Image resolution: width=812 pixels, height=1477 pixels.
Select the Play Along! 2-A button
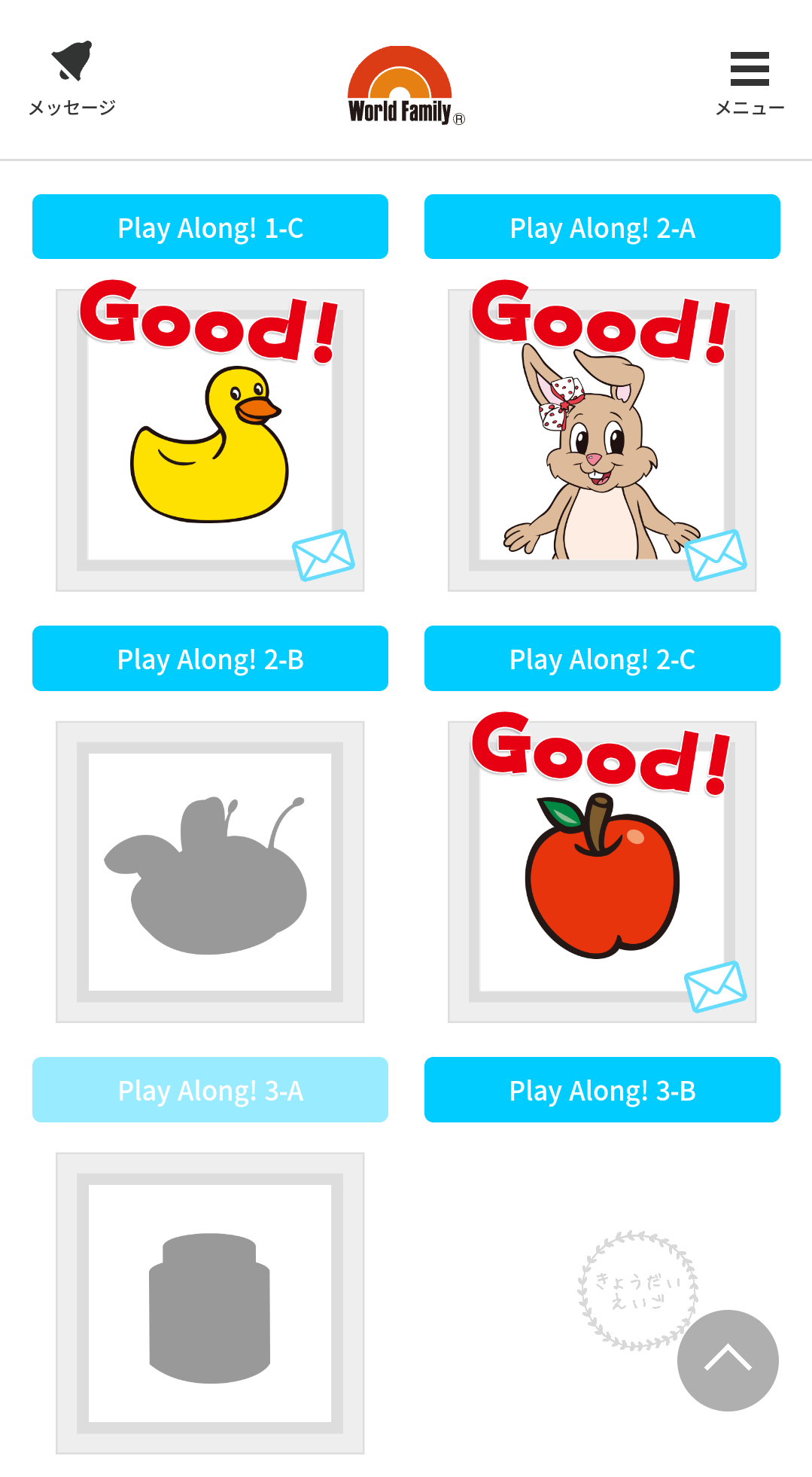point(602,227)
